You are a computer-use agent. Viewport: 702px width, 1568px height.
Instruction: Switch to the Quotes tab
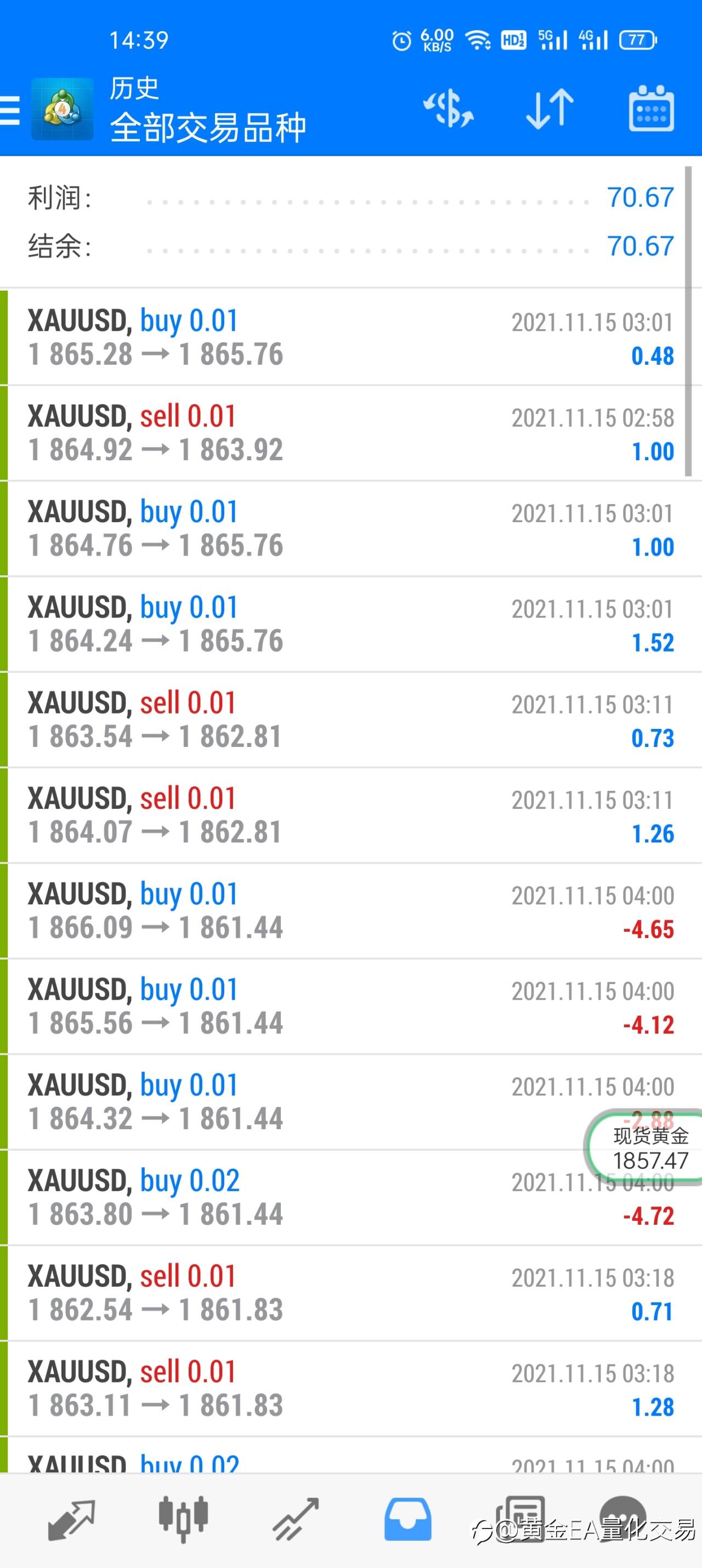pos(71,1520)
